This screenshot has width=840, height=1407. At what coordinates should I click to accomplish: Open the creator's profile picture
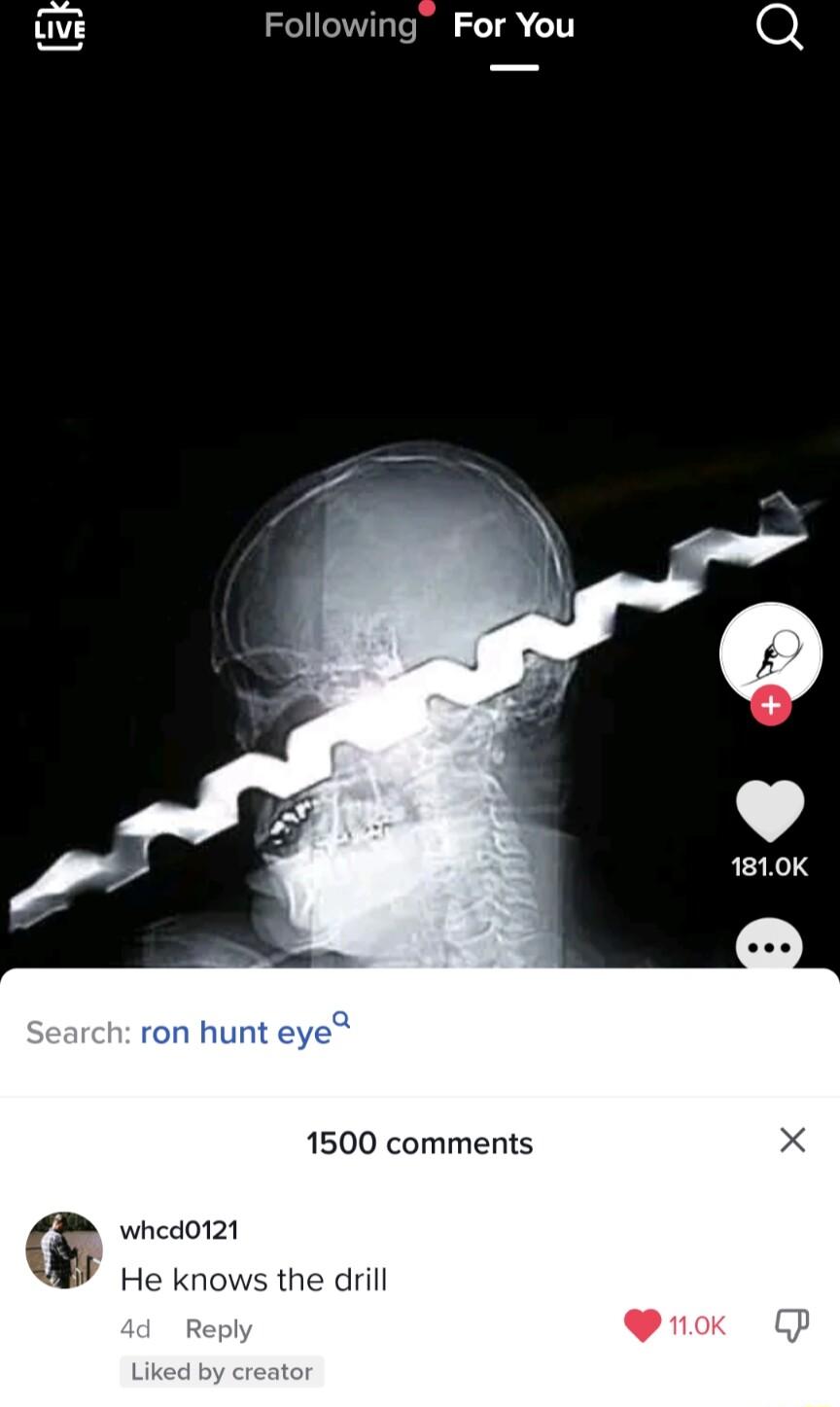pos(771,653)
